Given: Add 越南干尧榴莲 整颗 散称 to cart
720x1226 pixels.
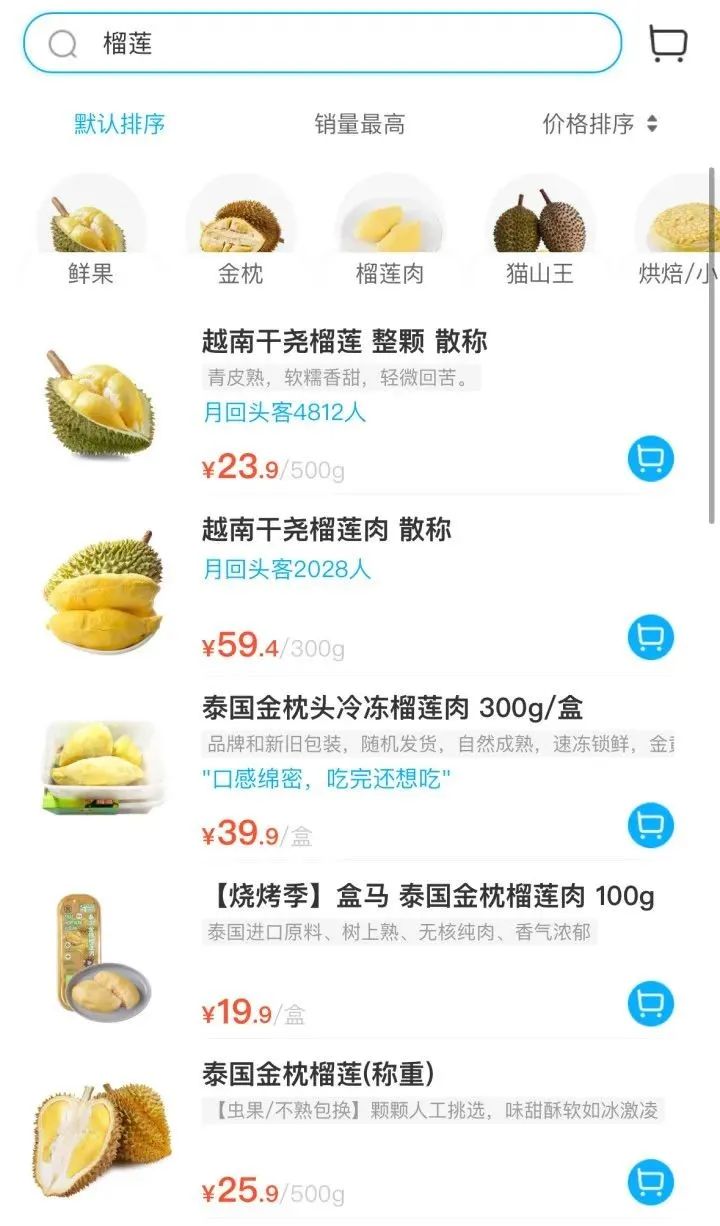Looking at the screenshot, I should pyautogui.click(x=651, y=459).
